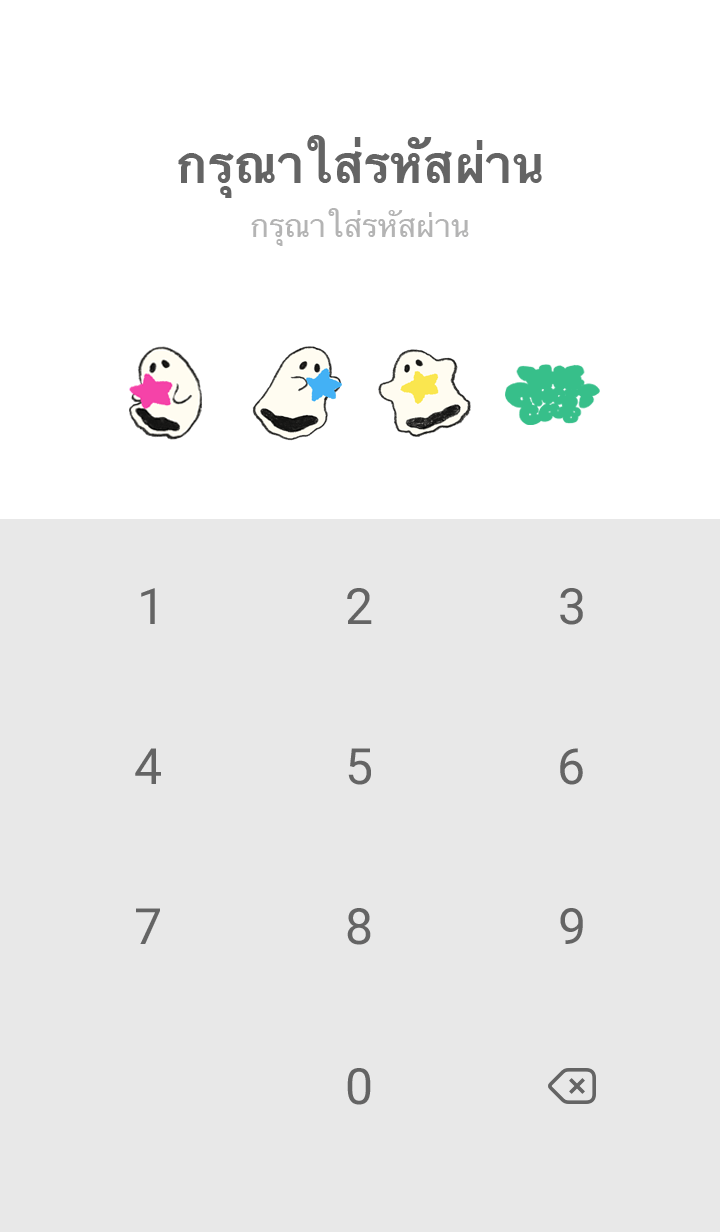Enter digit 1 on the keypad

(x=149, y=607)
